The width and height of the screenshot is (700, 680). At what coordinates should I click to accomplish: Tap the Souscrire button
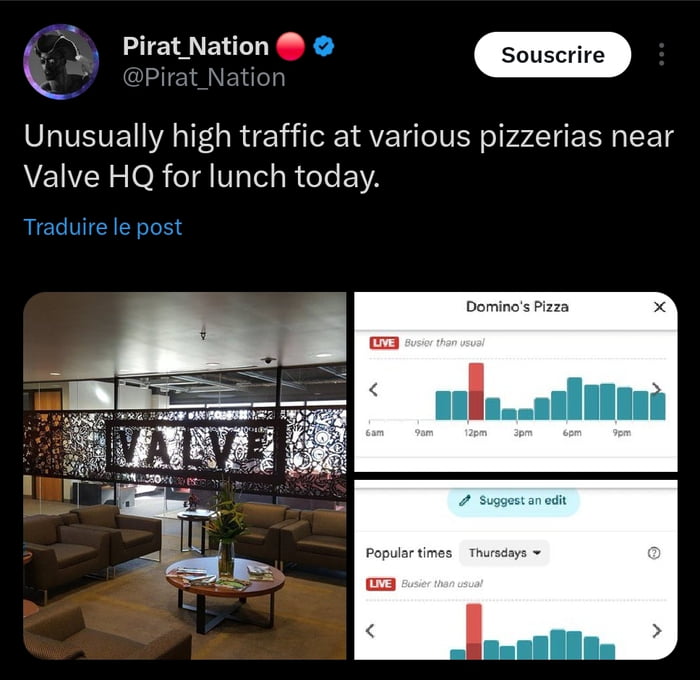(552, 55)
